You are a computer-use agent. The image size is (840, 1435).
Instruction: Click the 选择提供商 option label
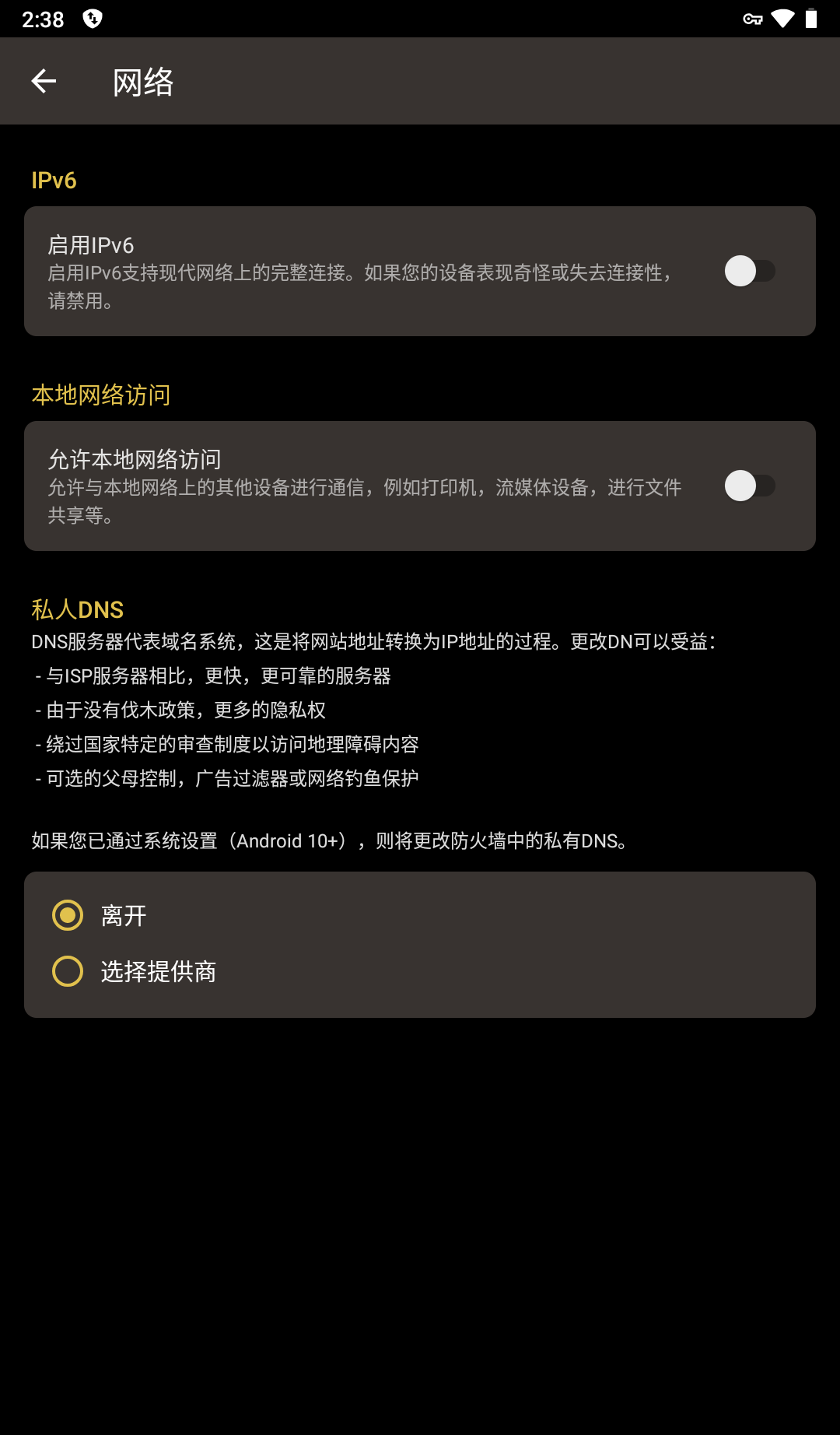[159, 971]
